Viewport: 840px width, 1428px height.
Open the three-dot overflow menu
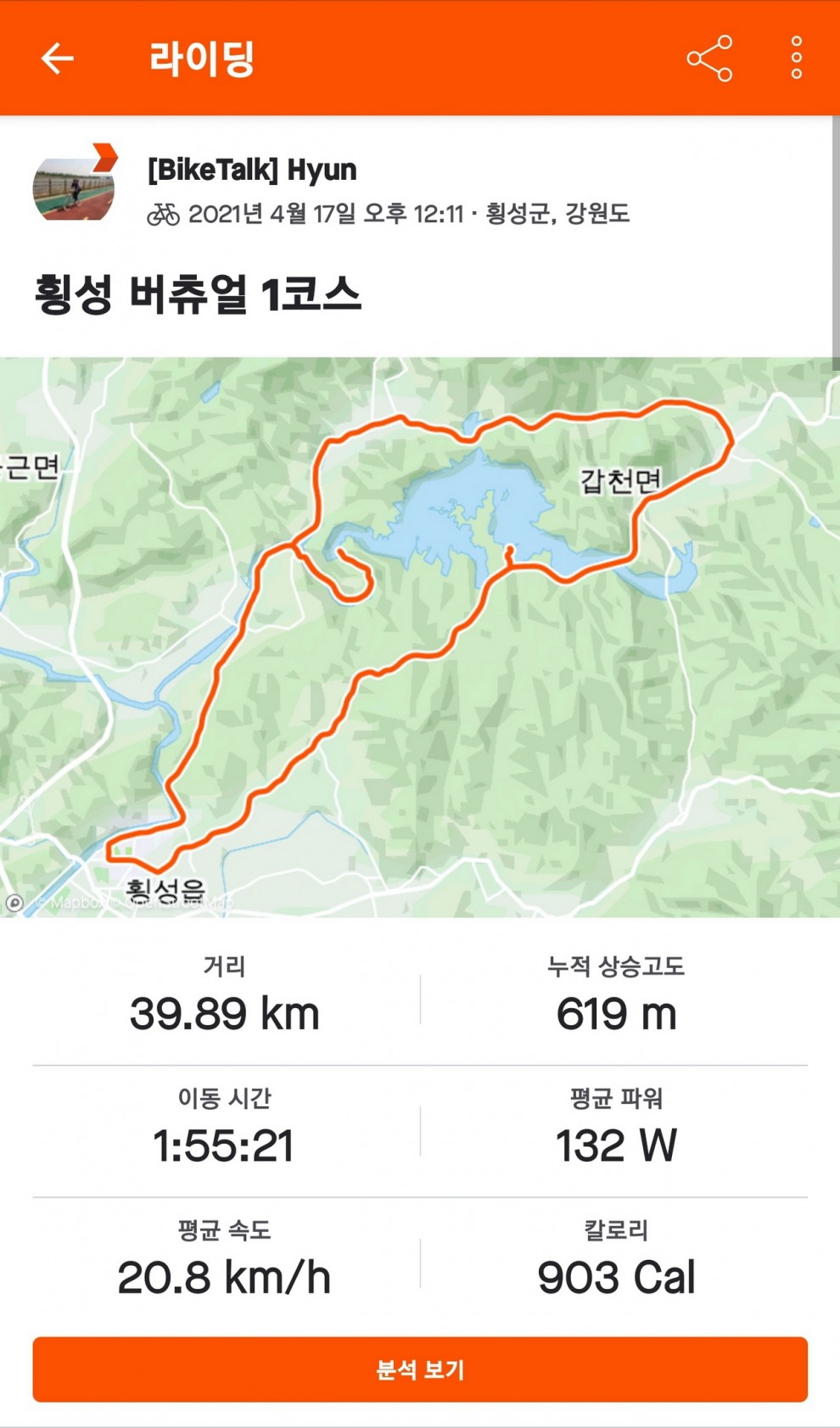[x=796, y=59]
